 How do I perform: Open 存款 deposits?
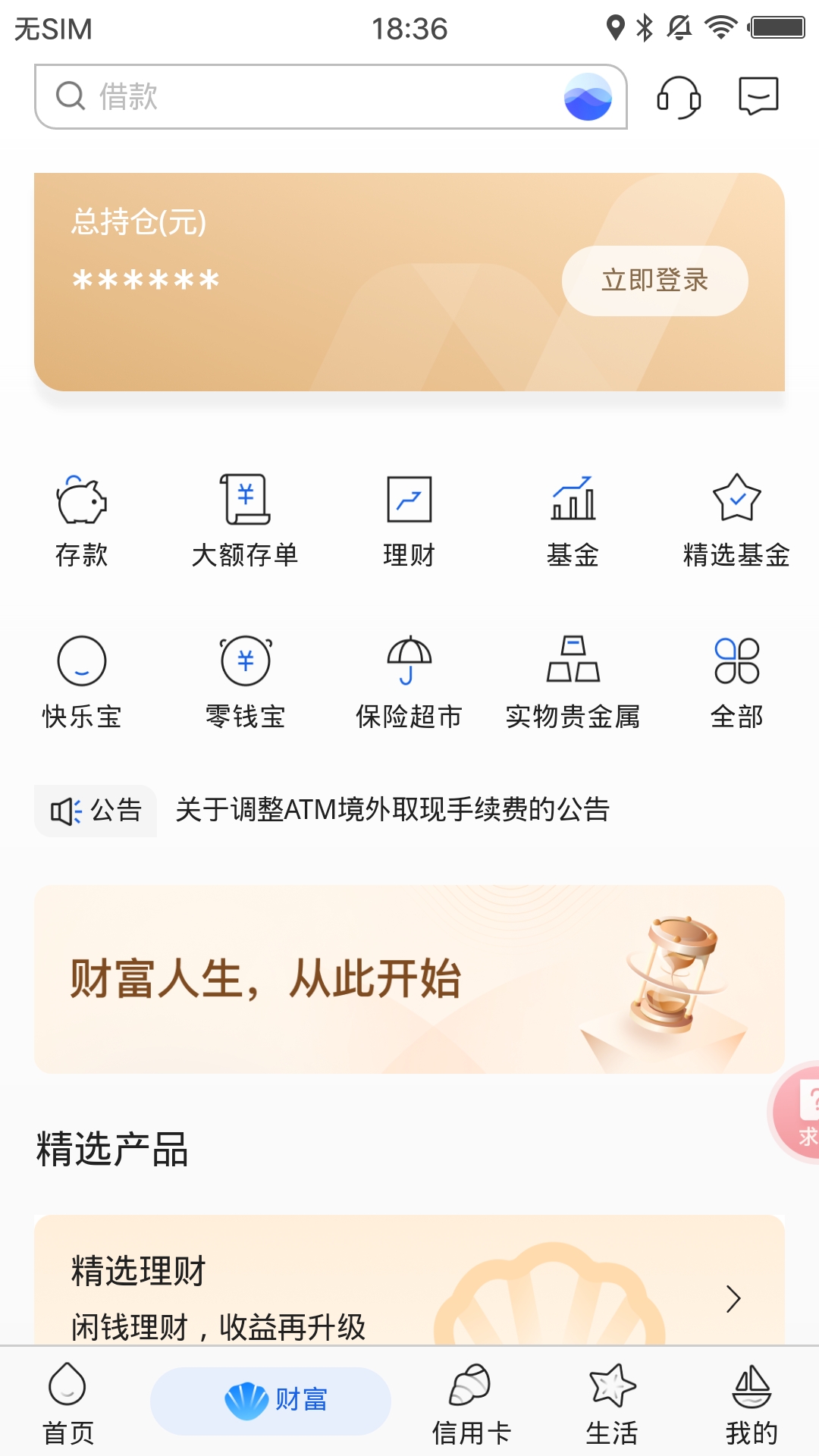pyautogui.click(x=82, y=520)
